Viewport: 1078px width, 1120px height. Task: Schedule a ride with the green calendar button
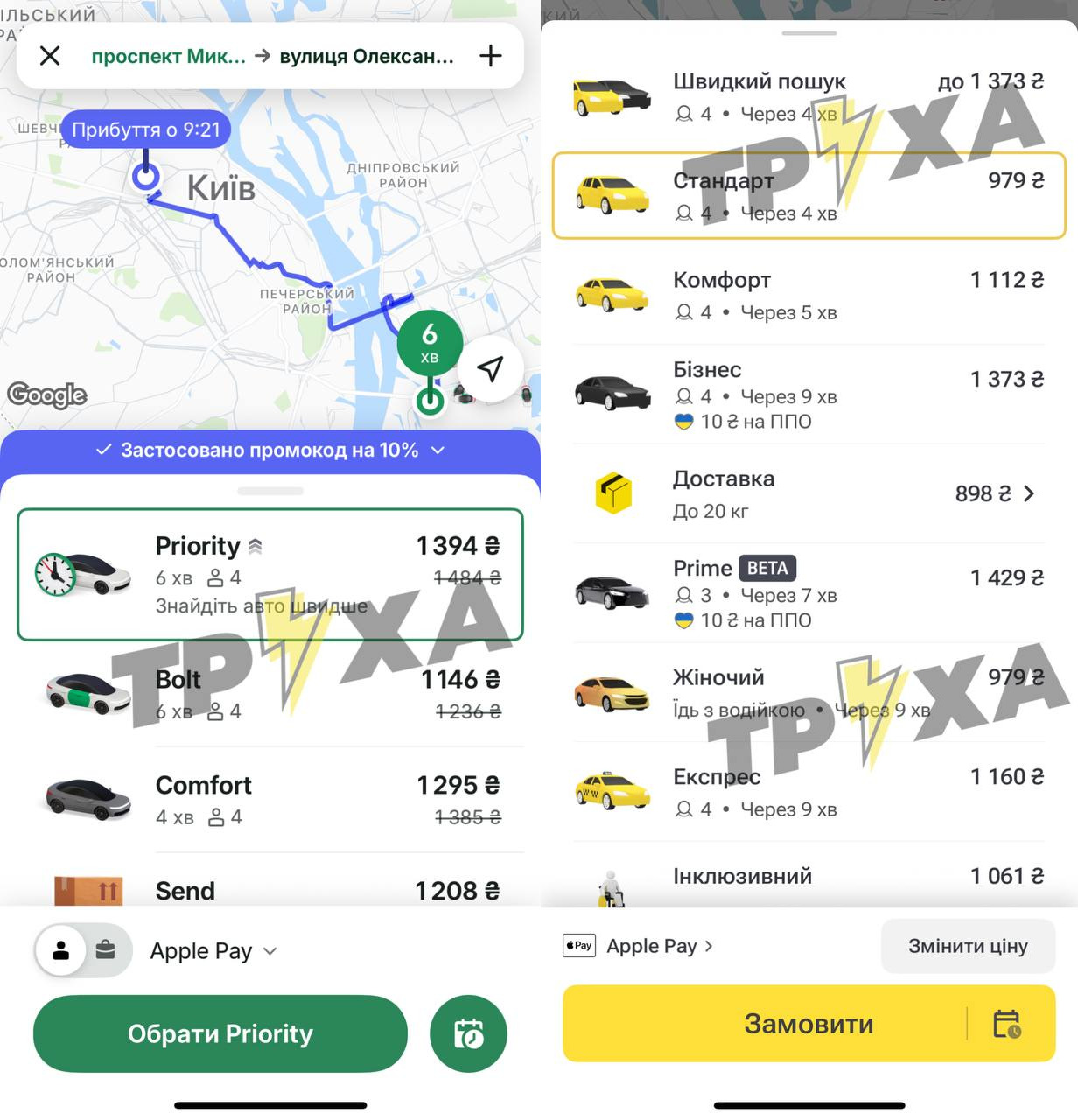(468, 1033)
